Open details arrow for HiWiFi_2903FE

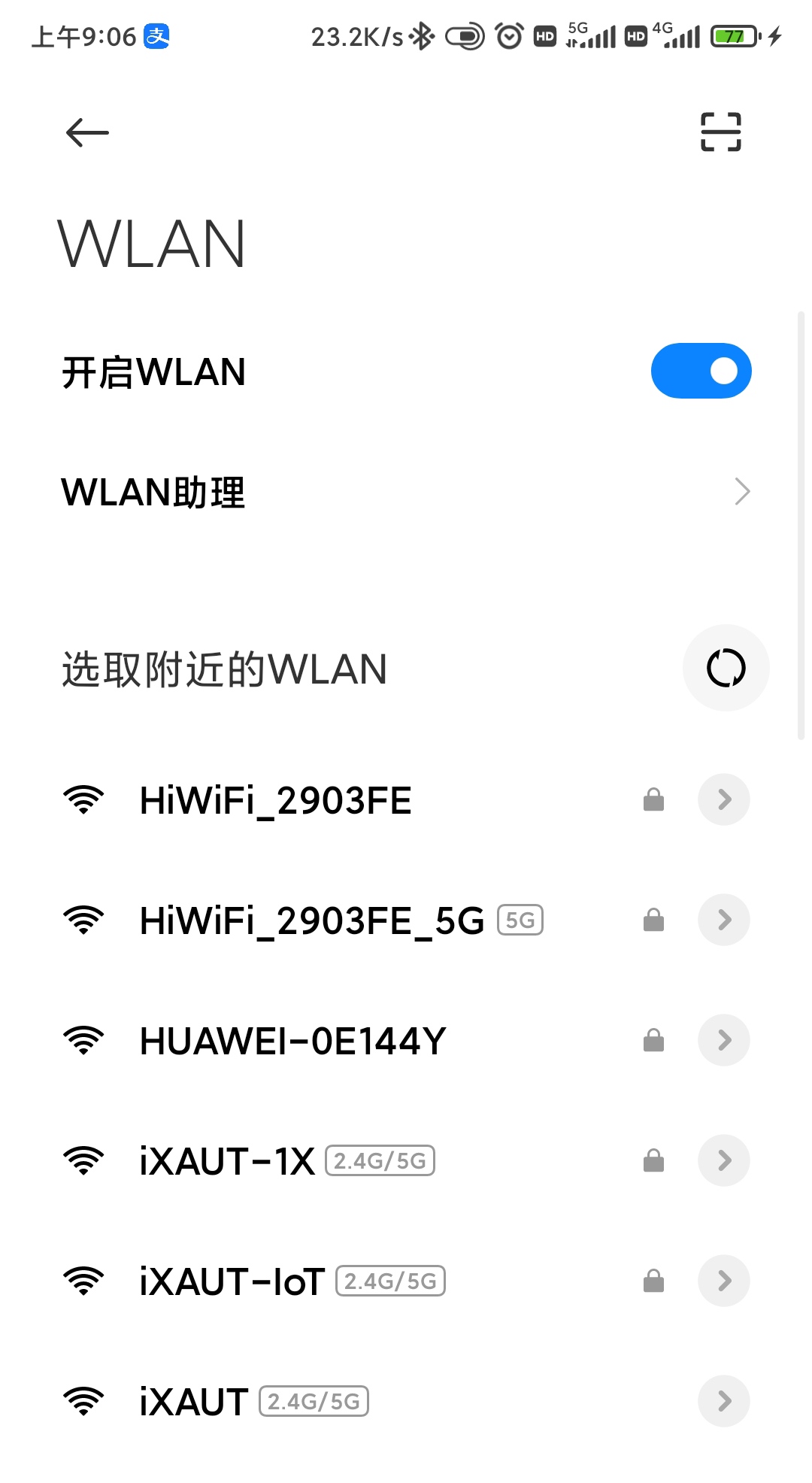click(x=723, y=799)
